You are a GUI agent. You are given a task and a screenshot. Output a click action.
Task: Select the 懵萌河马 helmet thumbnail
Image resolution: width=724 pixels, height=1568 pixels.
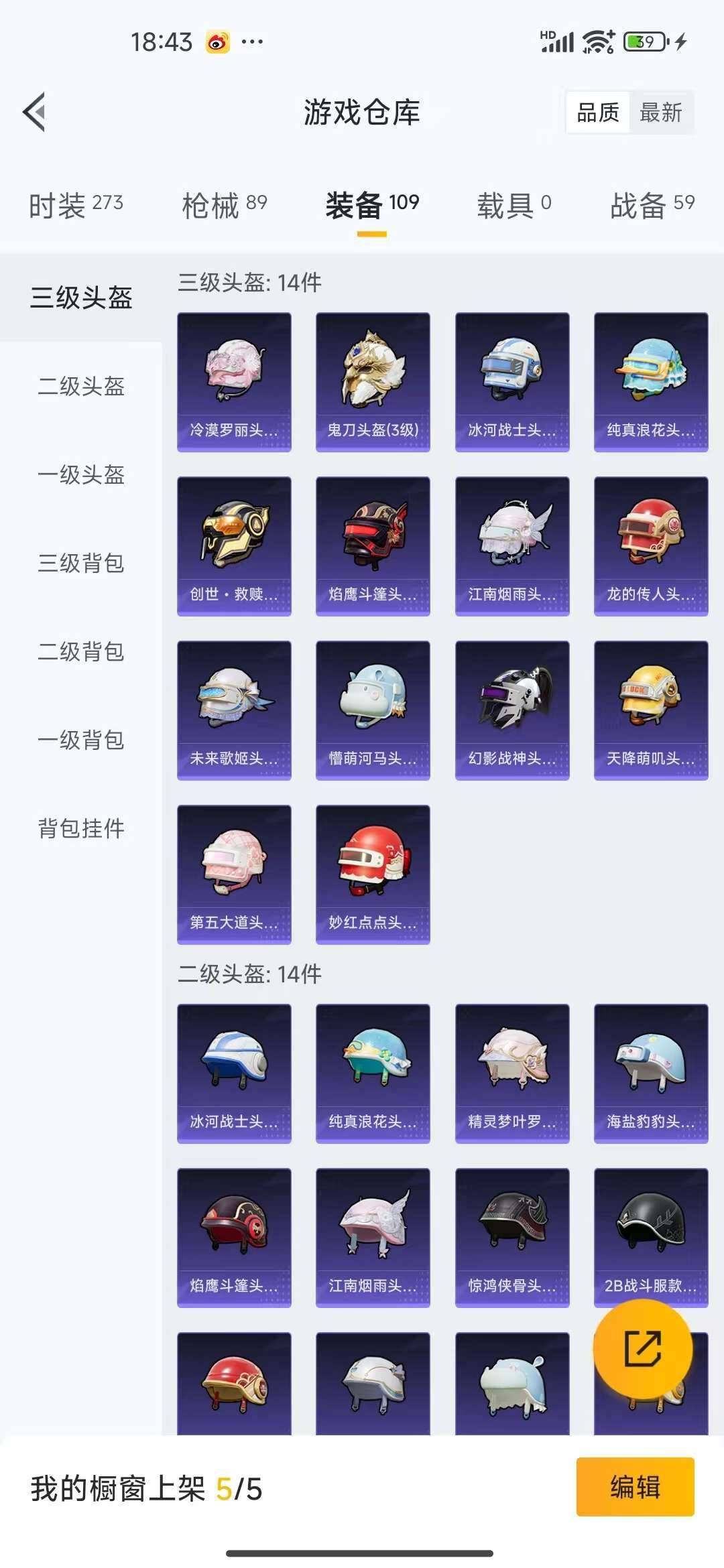(373, 707)
